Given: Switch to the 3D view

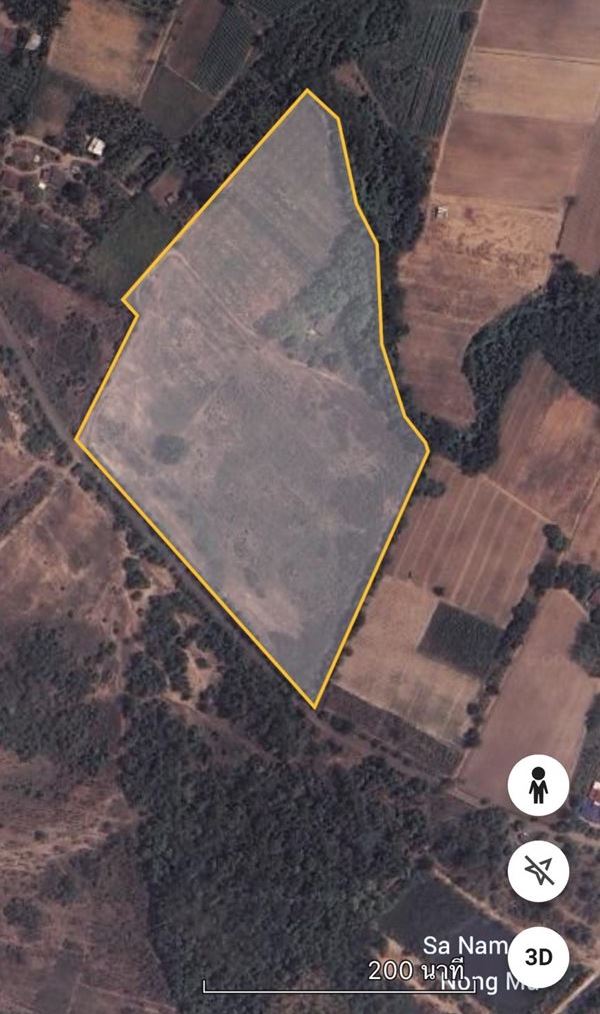Looking at the screenshot, I should [x=538, y=957].
